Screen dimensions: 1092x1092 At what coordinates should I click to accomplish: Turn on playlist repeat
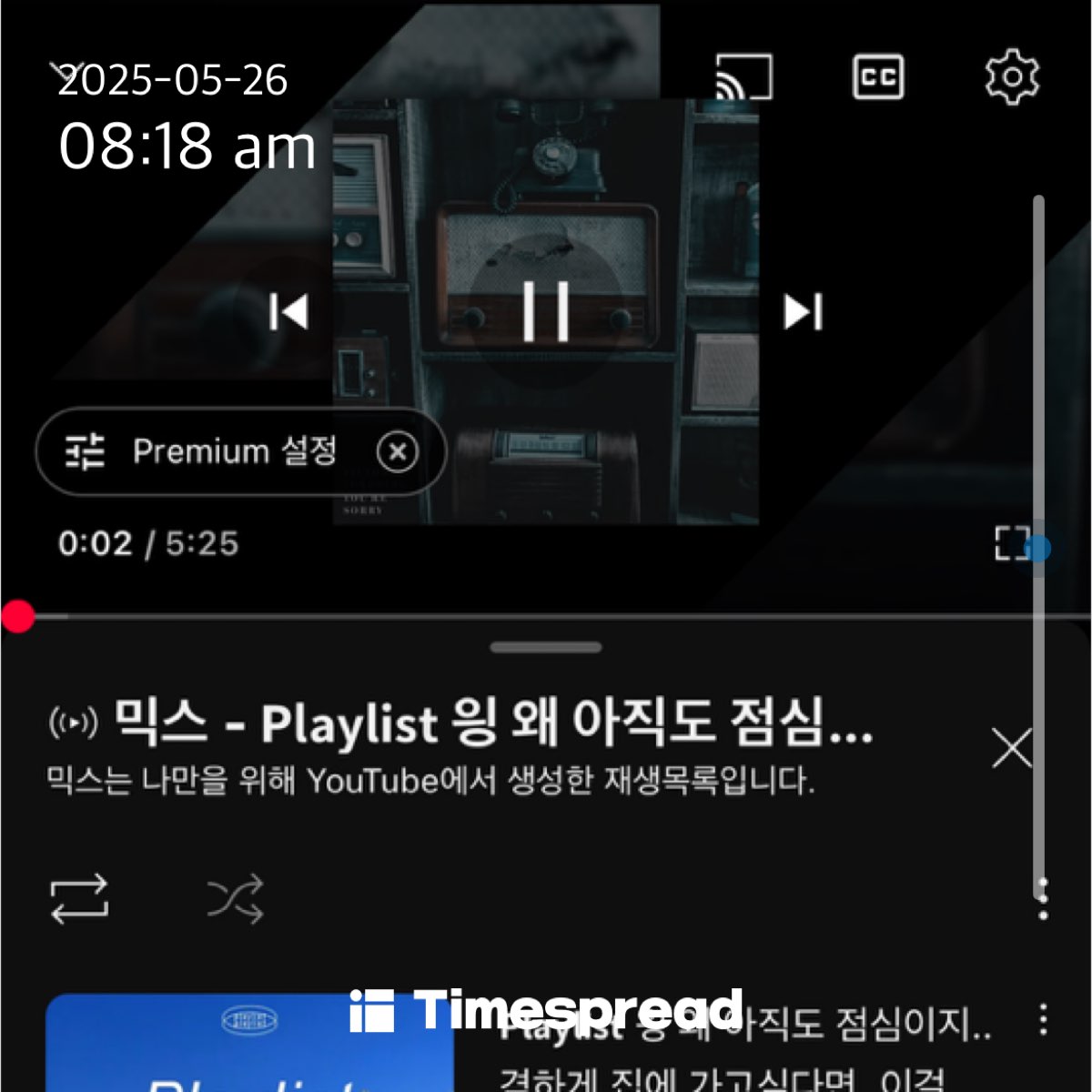click(79, 899)
